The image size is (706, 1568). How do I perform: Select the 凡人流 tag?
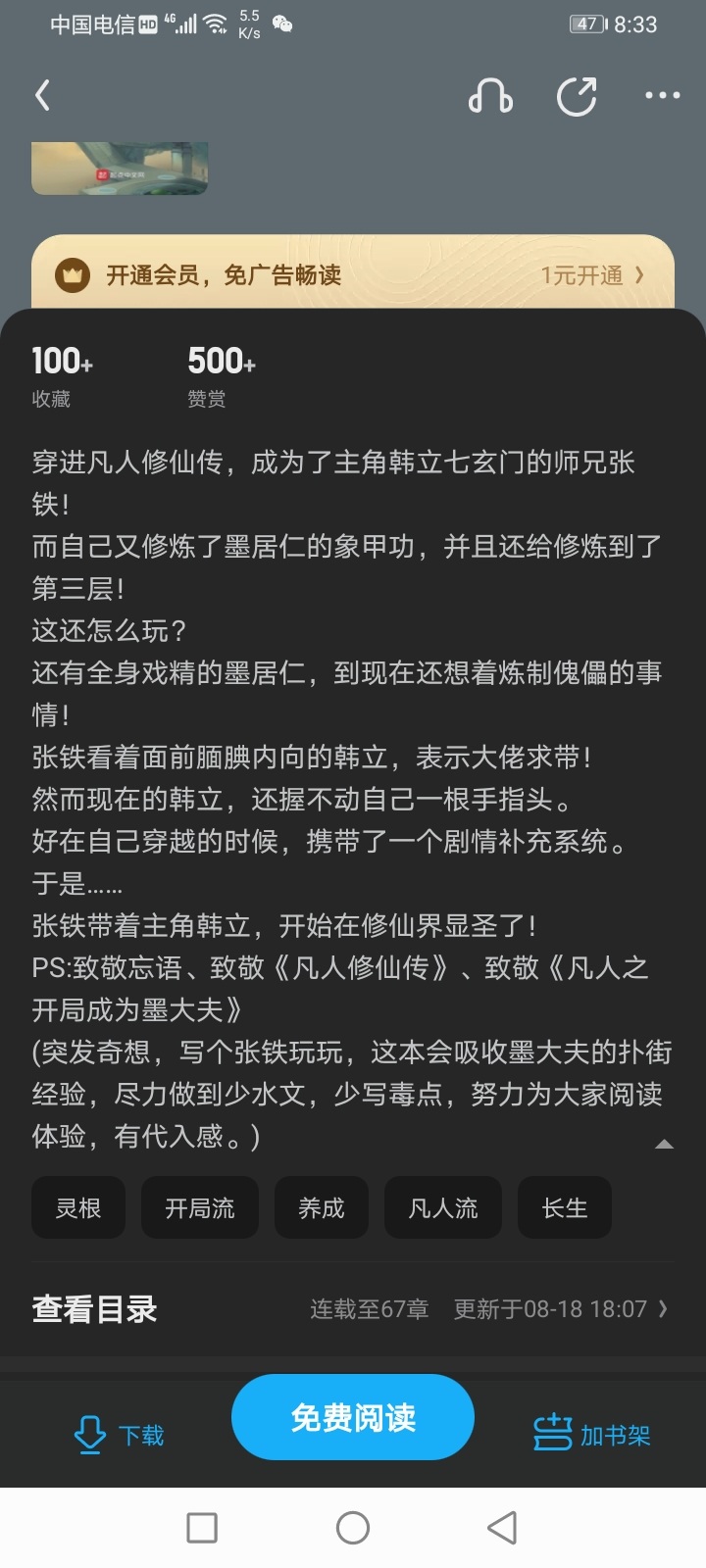point(443,1208)
